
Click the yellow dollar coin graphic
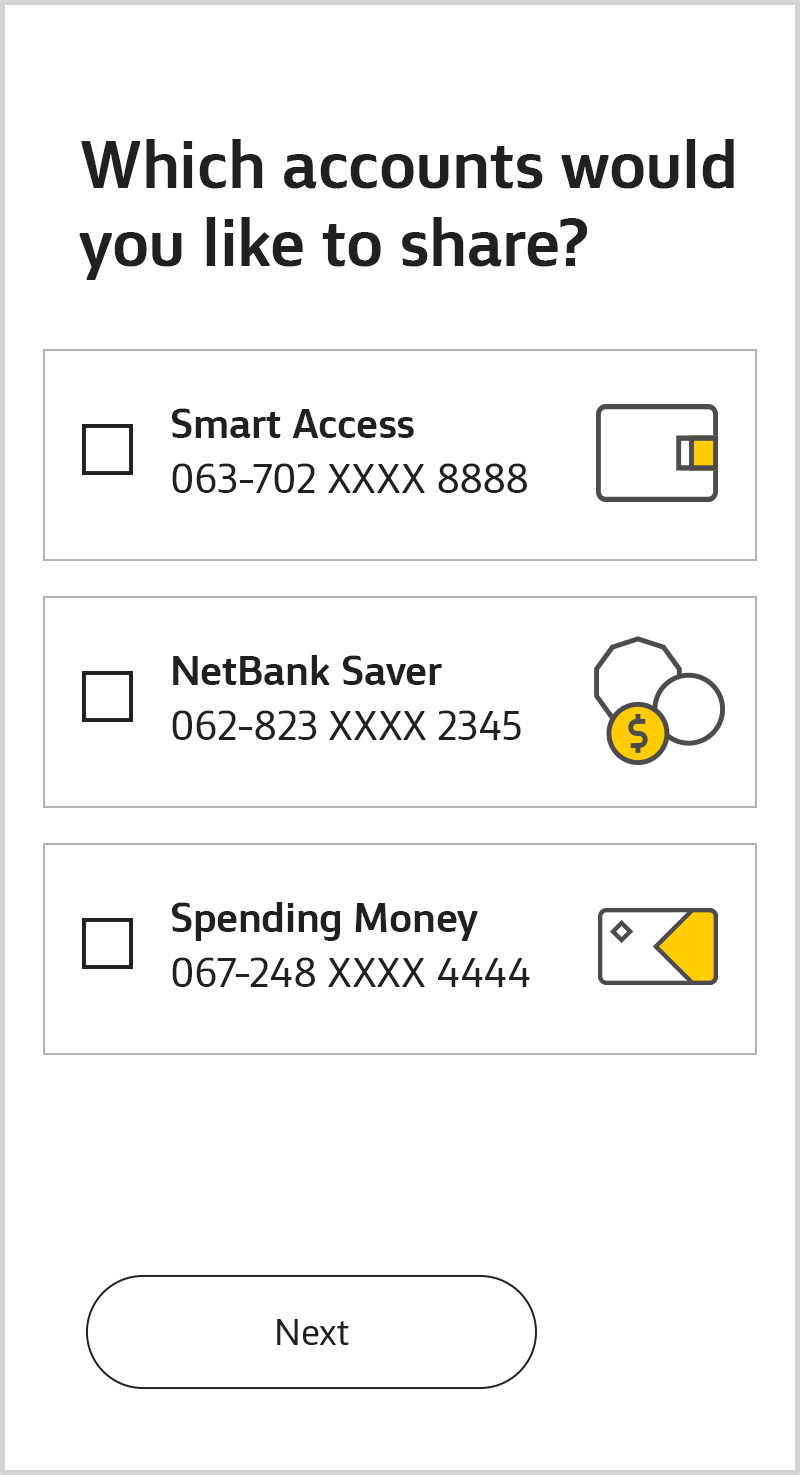pos(637,732)
